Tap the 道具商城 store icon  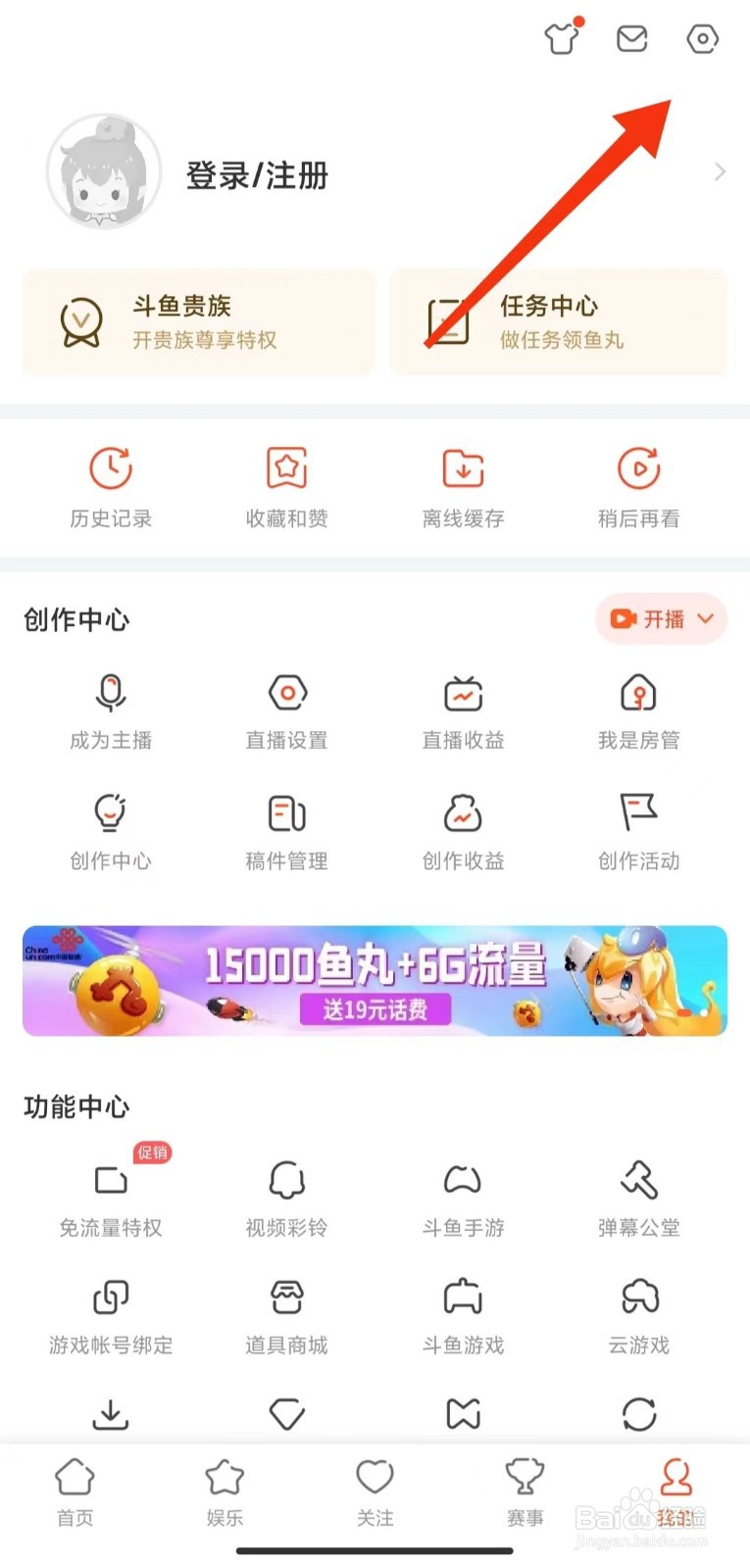pos(286,1297)
